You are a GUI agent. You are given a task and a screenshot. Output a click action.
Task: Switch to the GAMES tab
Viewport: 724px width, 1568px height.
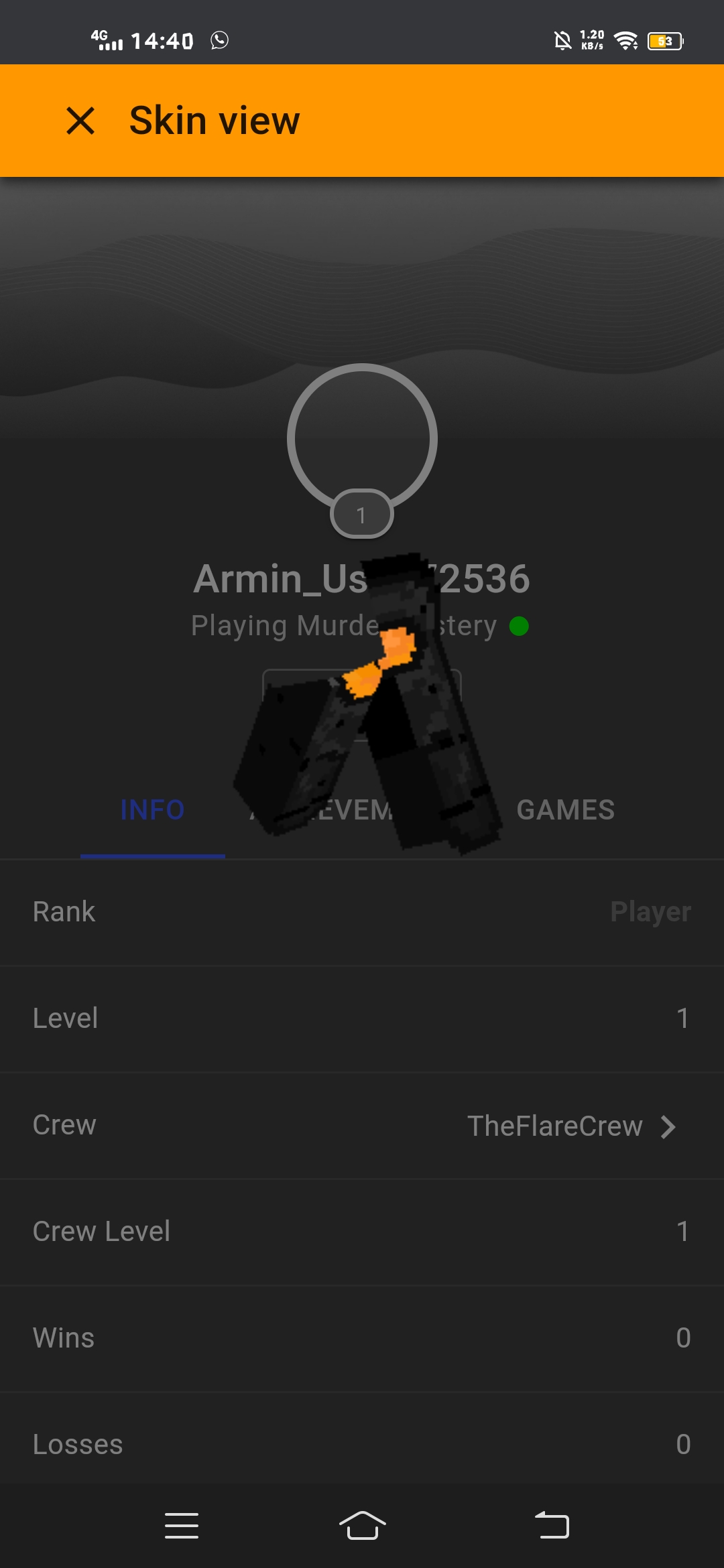[x=565, y=809]
